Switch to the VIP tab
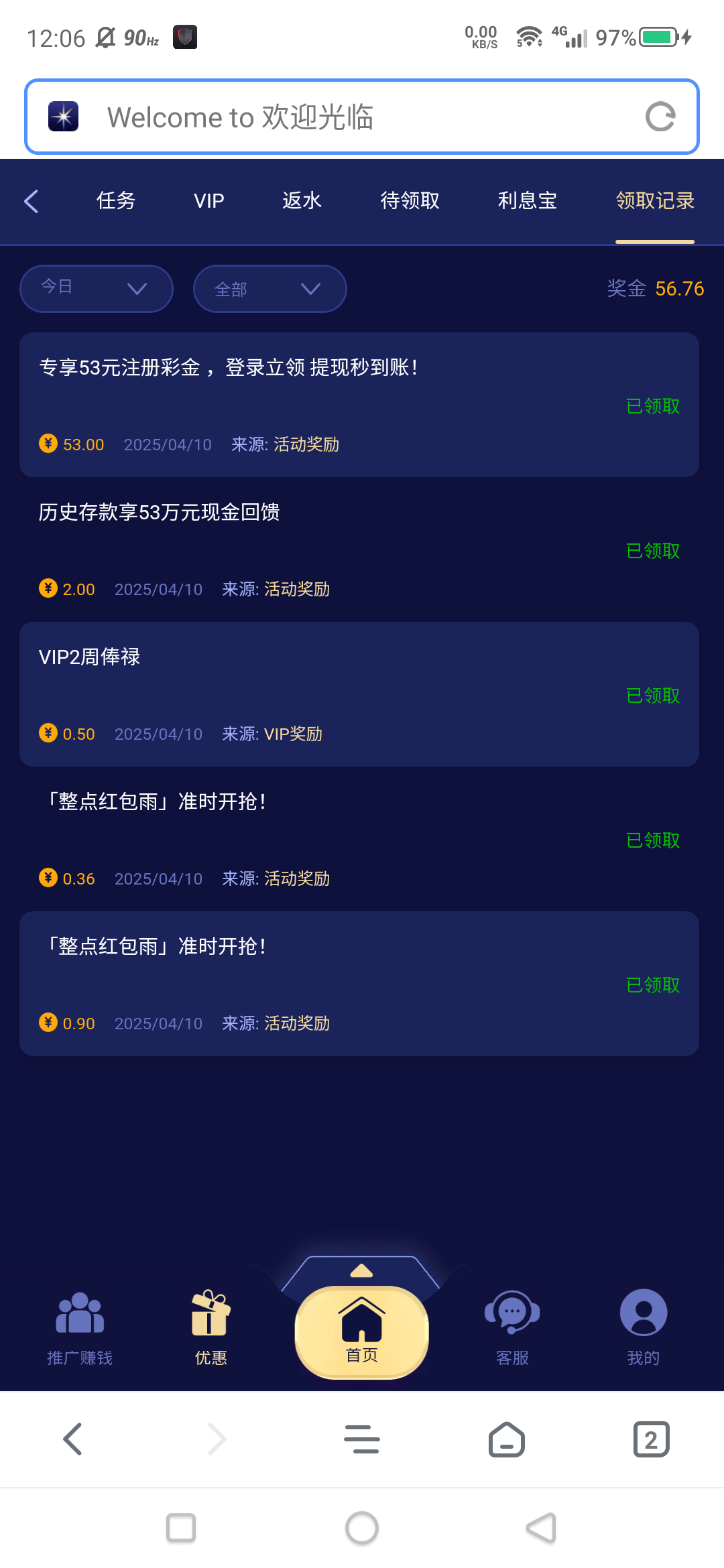Screen dimensions: 724x1568 tap(208, 201)
